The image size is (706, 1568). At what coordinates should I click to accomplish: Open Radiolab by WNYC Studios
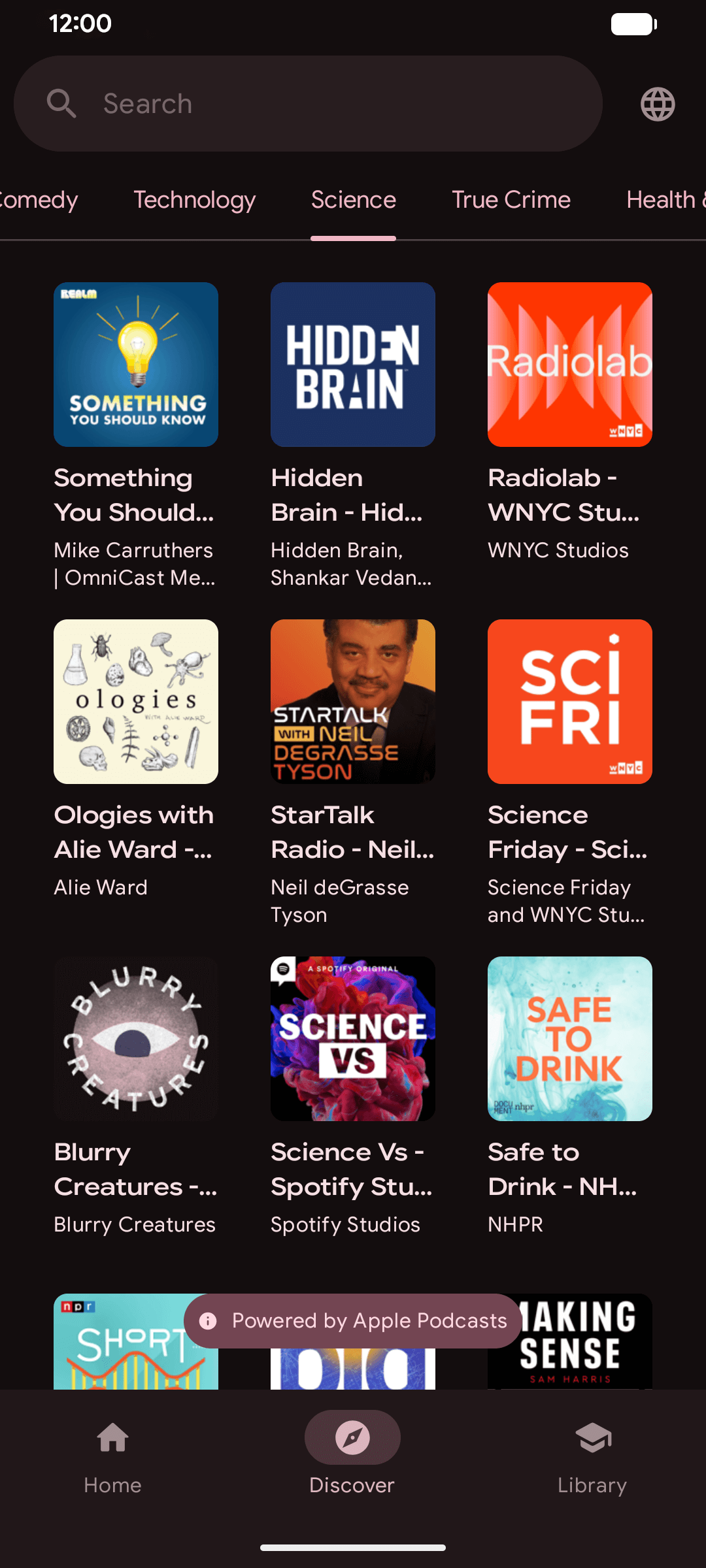(570, 365)
